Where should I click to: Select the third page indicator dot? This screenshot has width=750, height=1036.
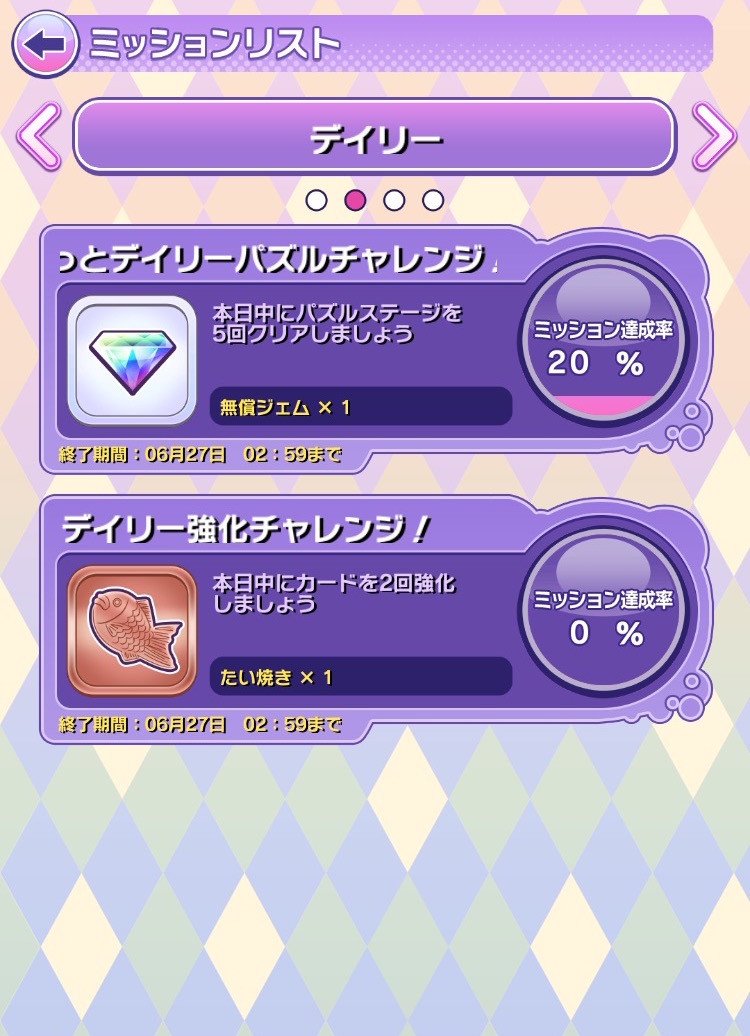tap(394, 200)
